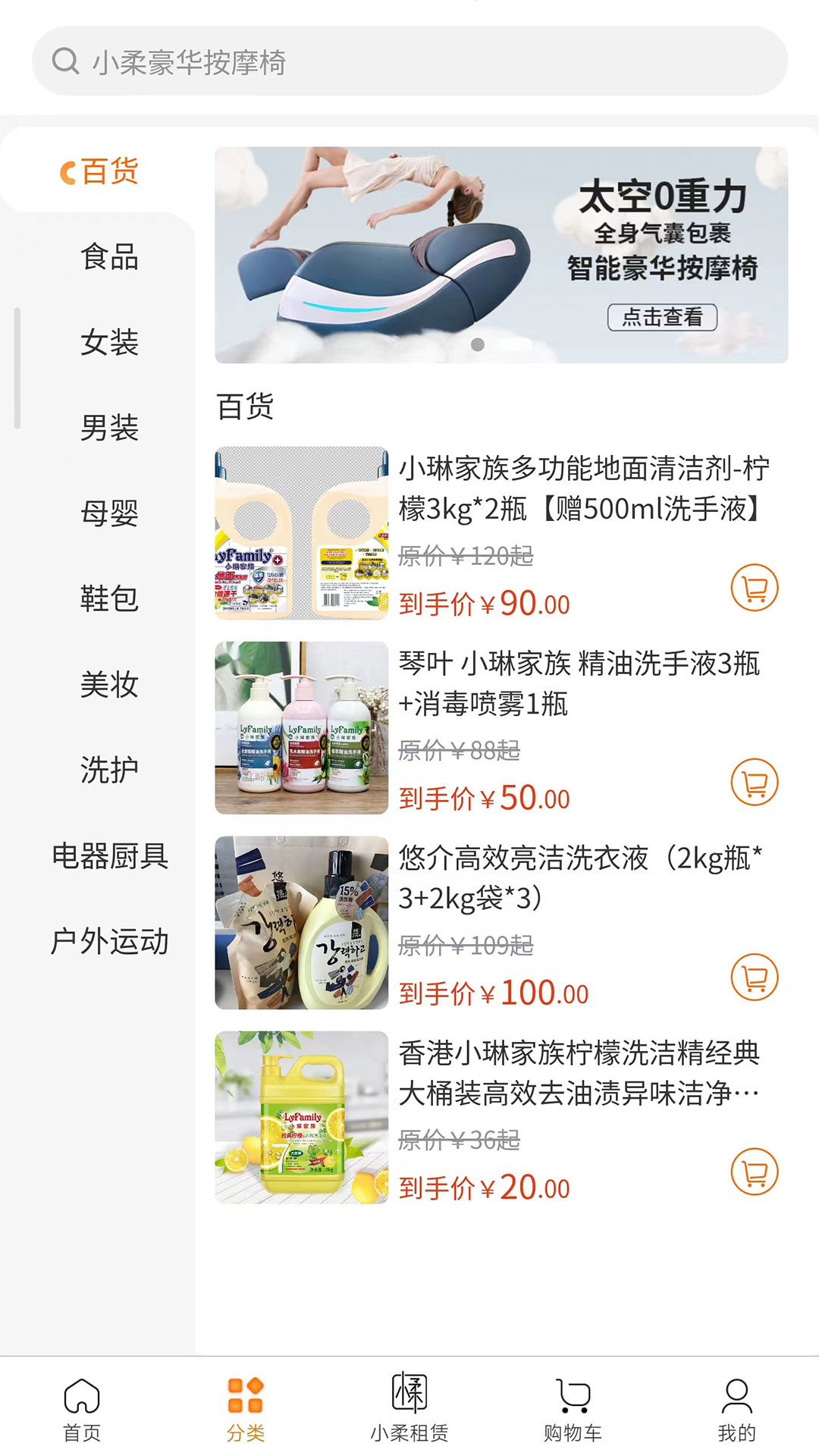Show the 洗护 category
The height and width of the screenshot is (1456, 819).
[109, 770]
